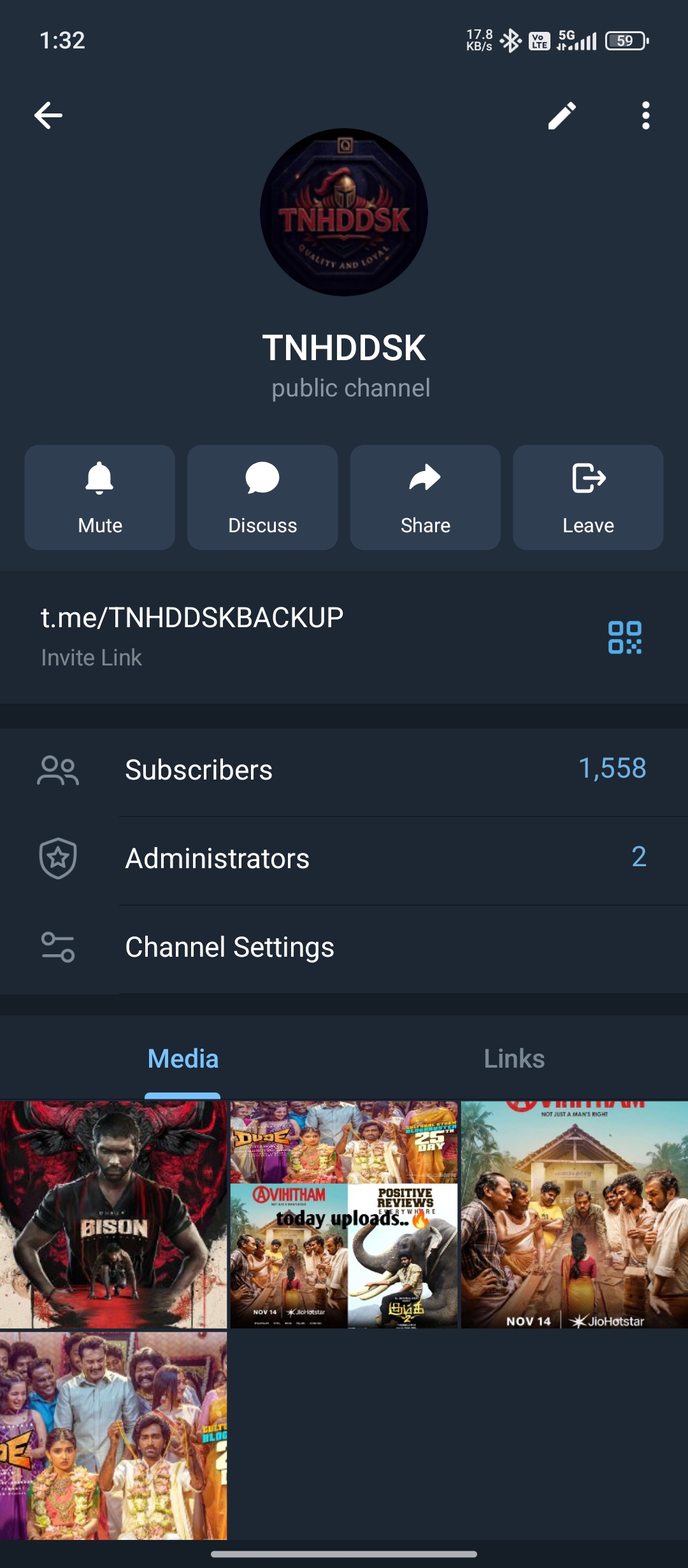Go back using the arrow icon
This screenshot has height=1568, width=688.
pyautogui.click(x=48, y=115)
